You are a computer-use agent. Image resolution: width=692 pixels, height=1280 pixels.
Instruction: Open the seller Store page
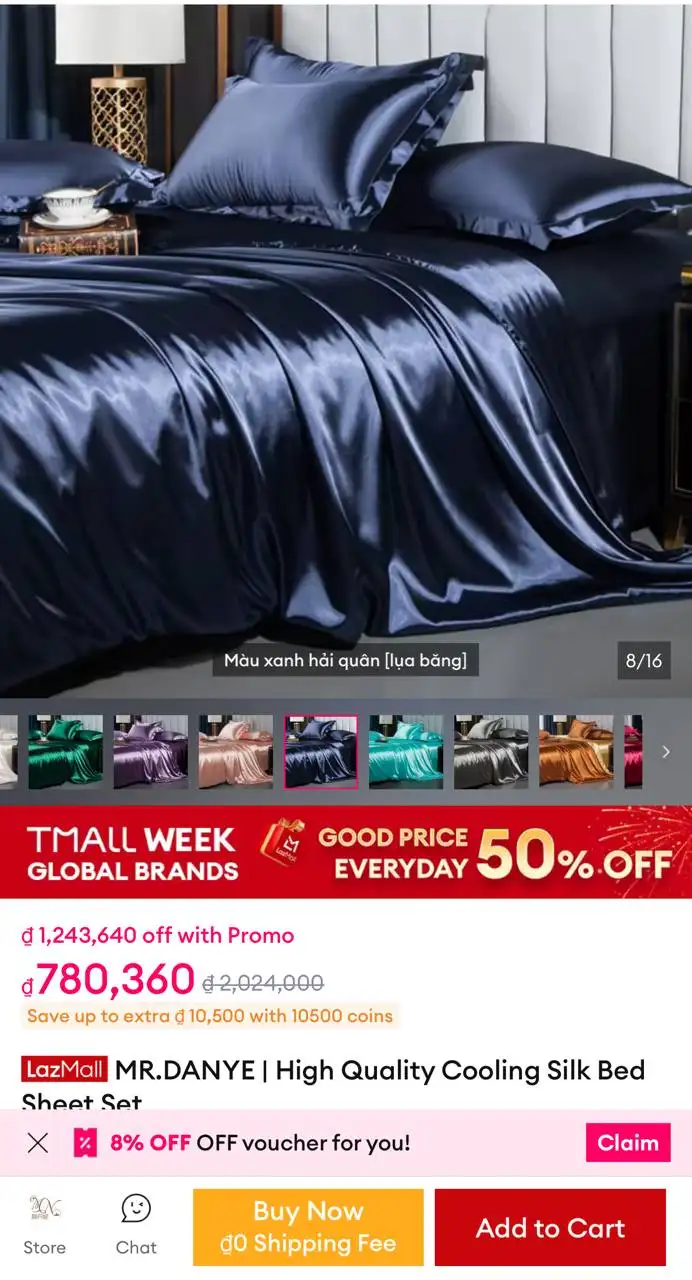[x=44, y=1225]
